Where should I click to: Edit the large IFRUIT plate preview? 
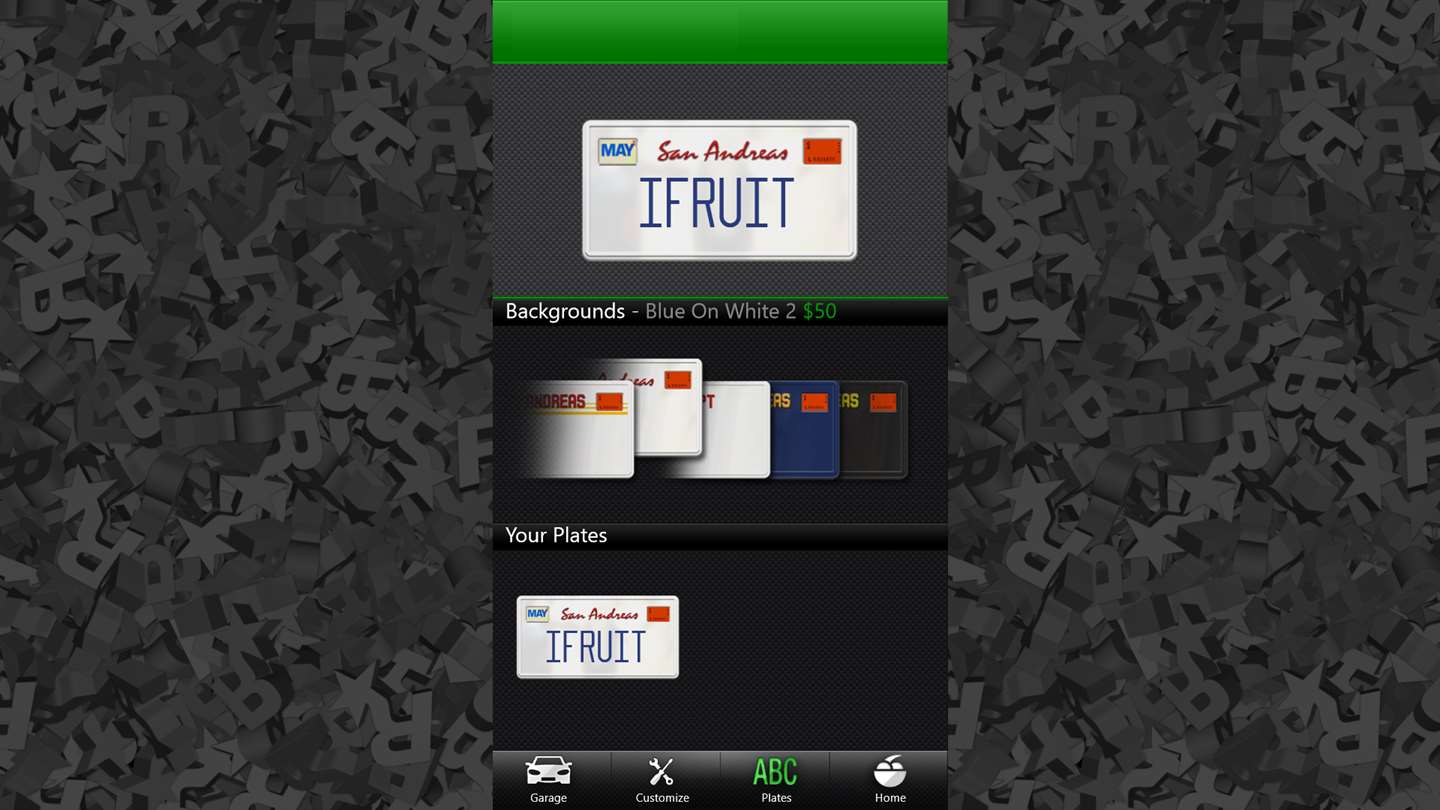(720, 190)
